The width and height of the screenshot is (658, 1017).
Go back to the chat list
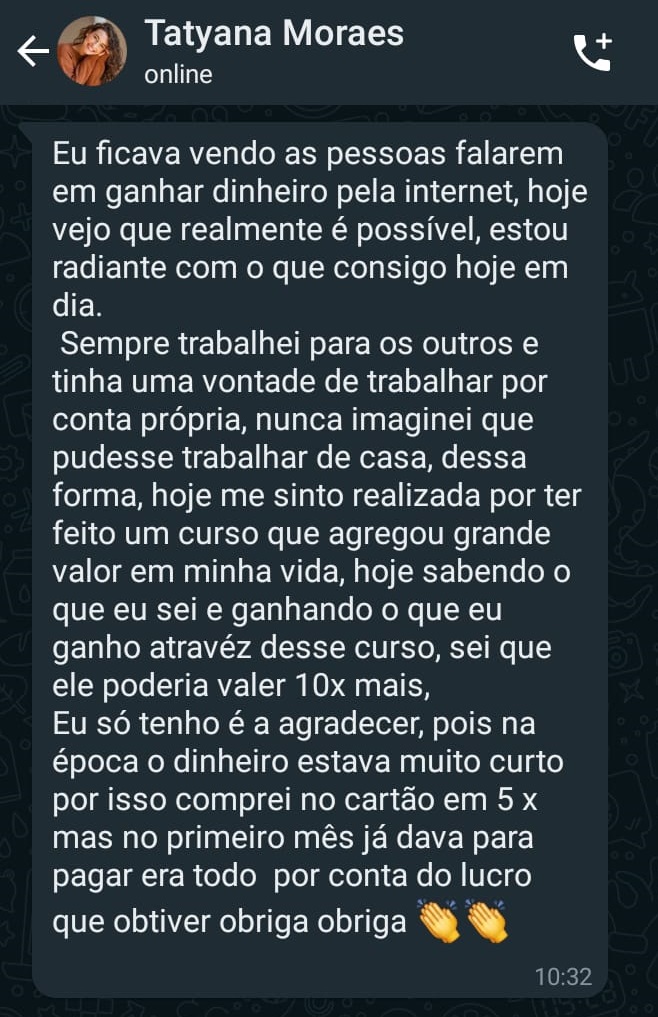(32, 52)
